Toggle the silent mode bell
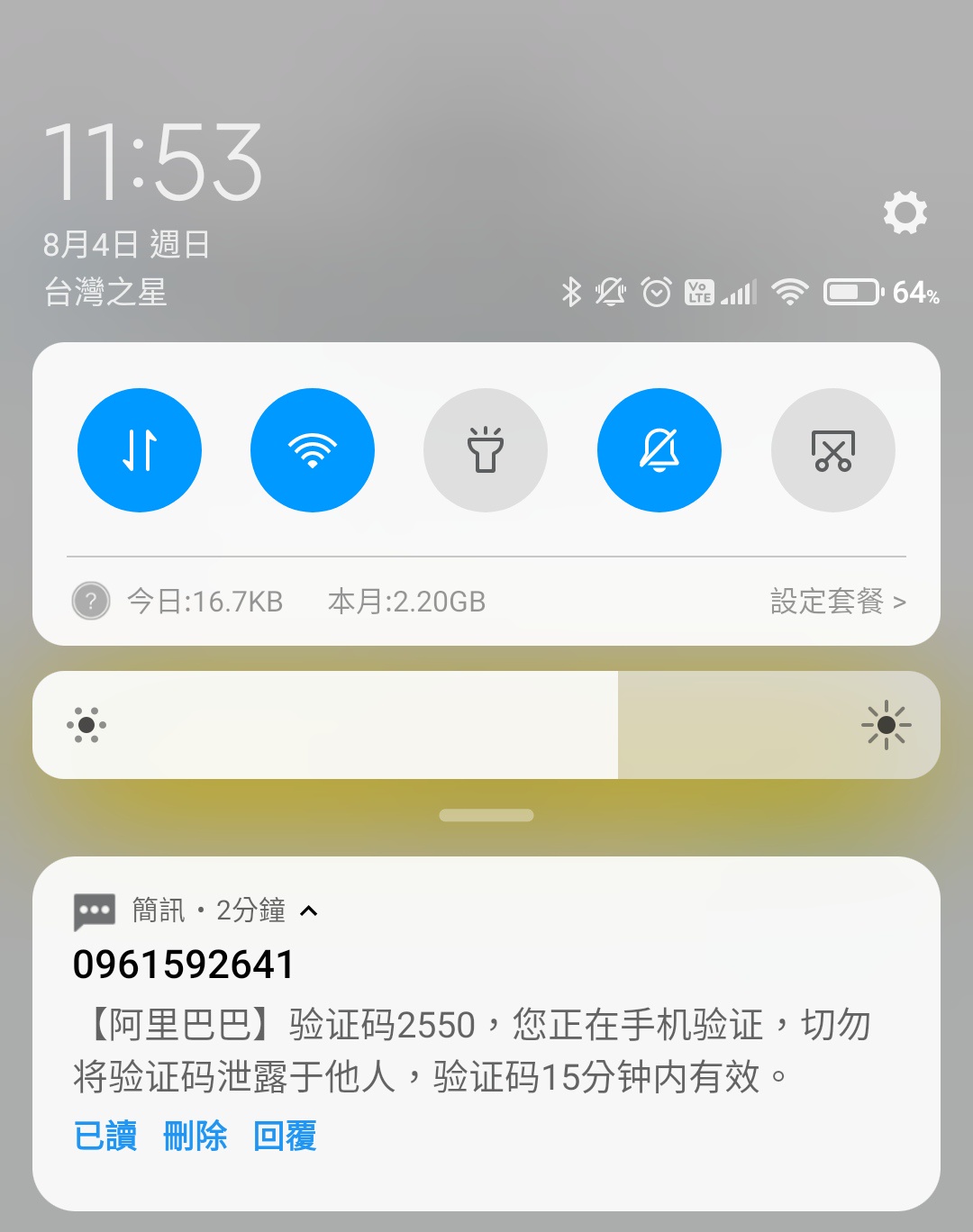The width and height of the screenshot is (973, 1232). click(659, 450)
